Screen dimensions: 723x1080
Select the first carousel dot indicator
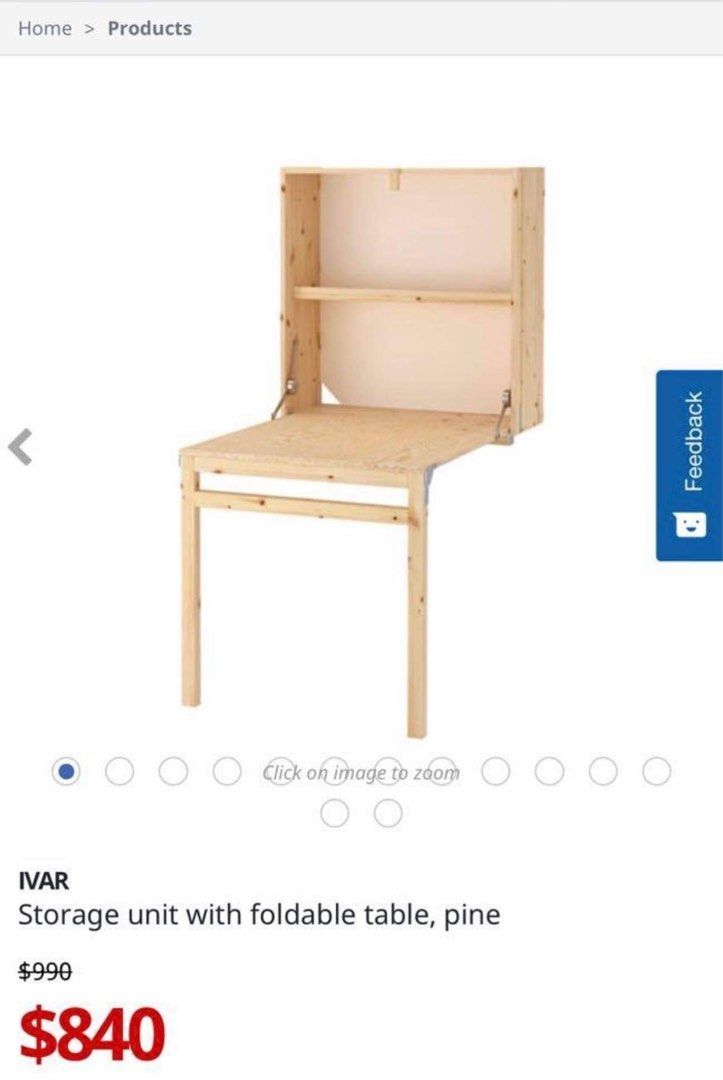[66, 773]
